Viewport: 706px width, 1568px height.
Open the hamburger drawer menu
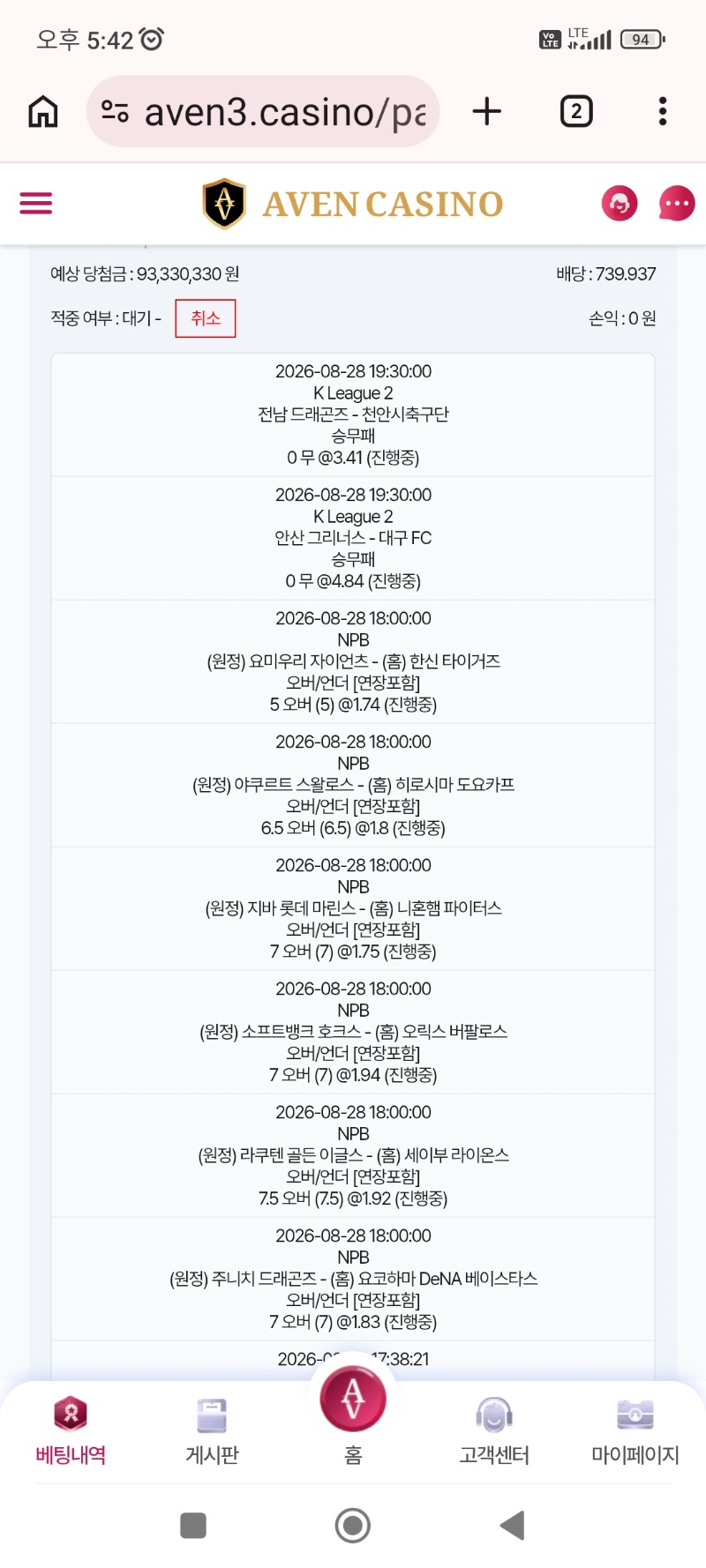[x=36, y=204]
